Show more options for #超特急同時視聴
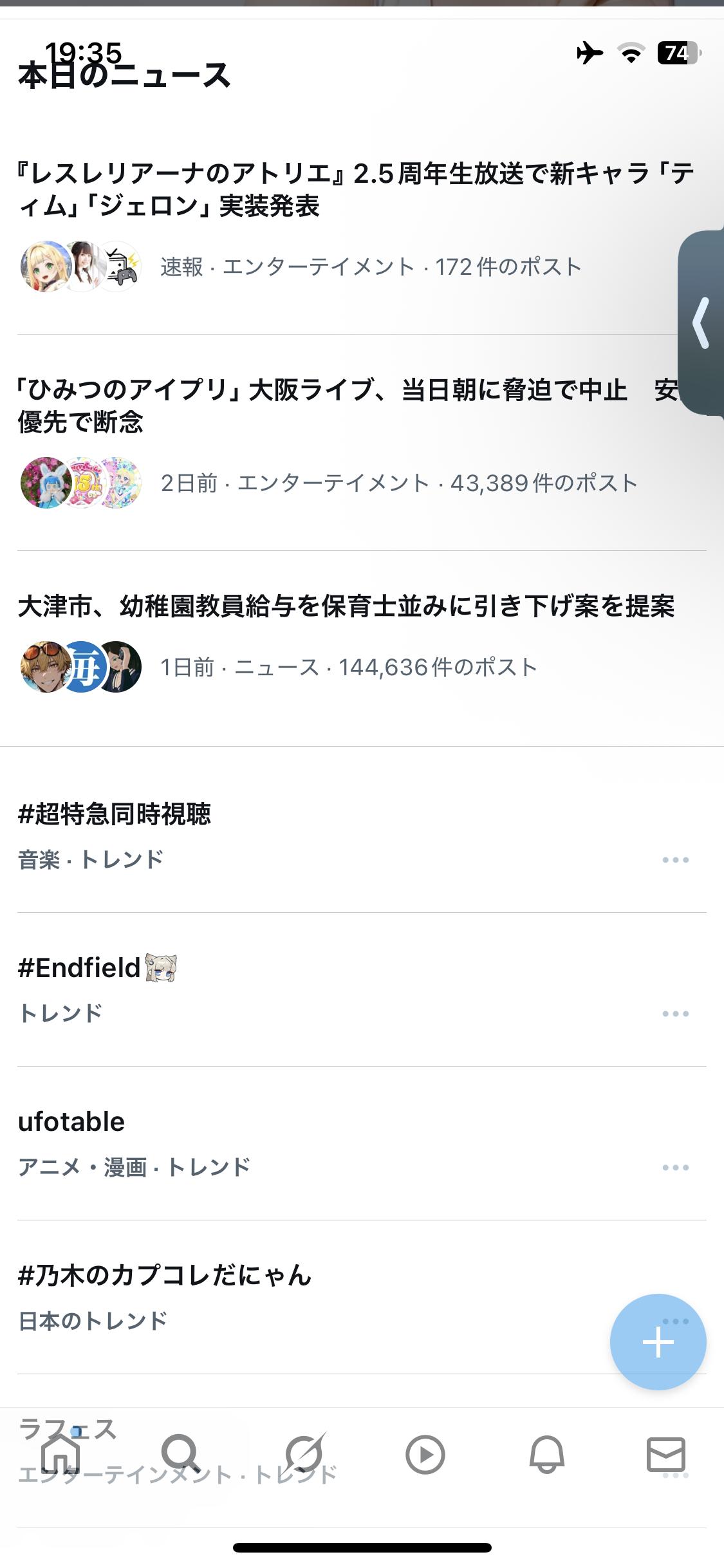The width and height of the screenshot is (724, 1568). (675, 860)
